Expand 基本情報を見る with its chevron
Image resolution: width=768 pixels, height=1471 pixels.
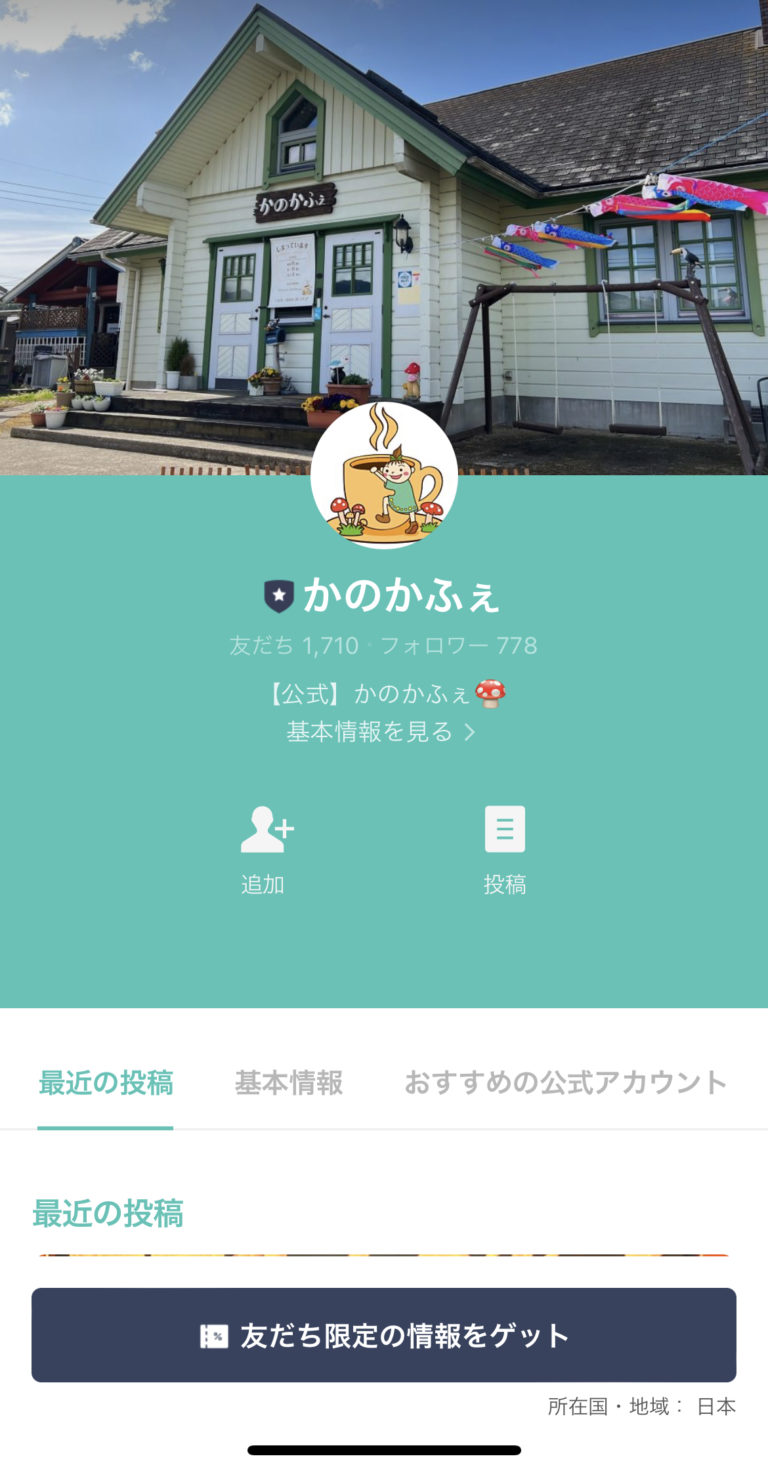[384, 733]
